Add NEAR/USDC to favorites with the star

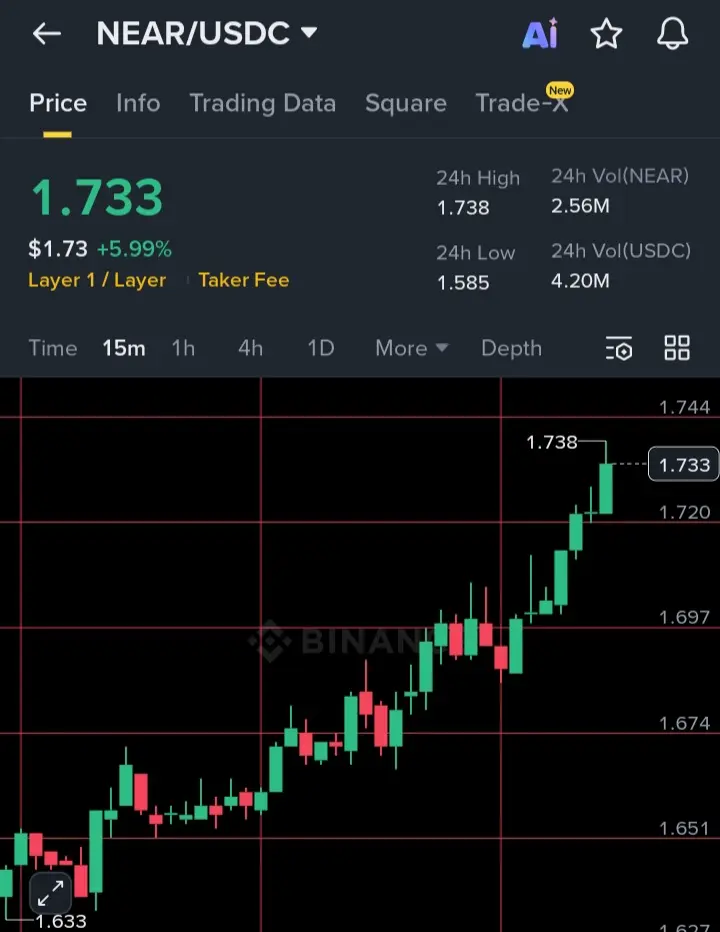pos(606,35)
